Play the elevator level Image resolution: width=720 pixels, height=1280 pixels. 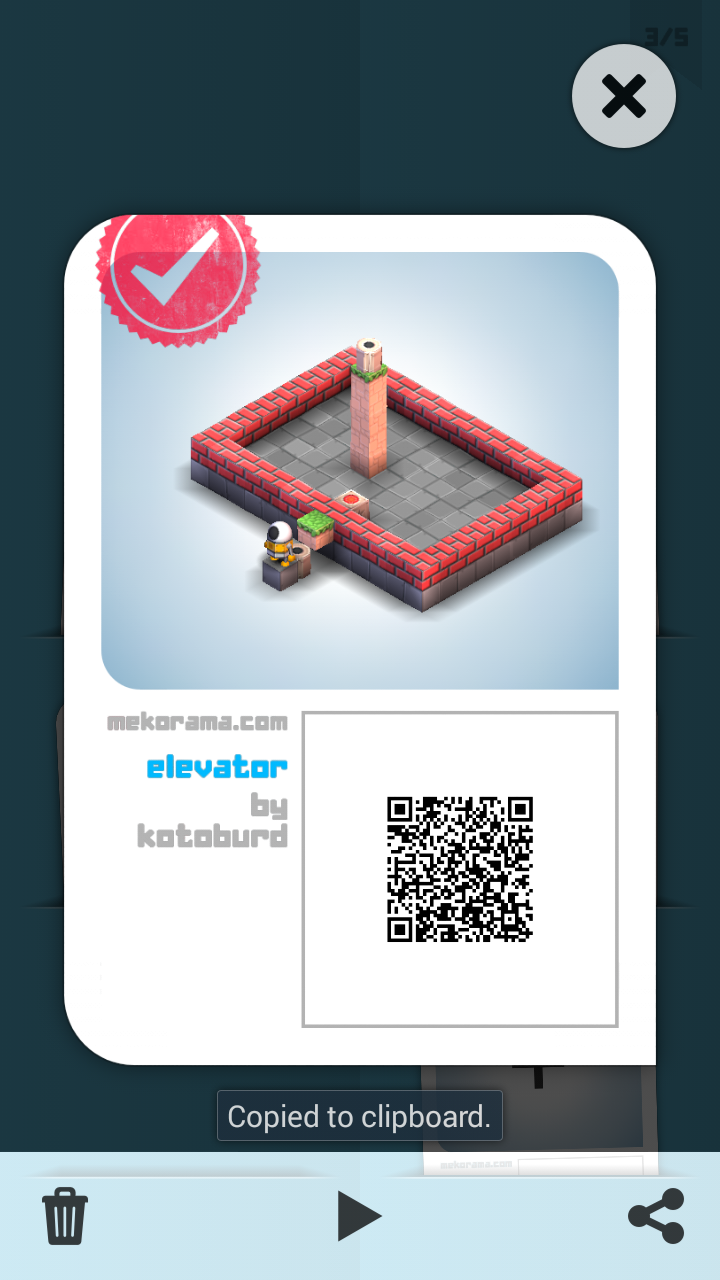pos(358,1216)
